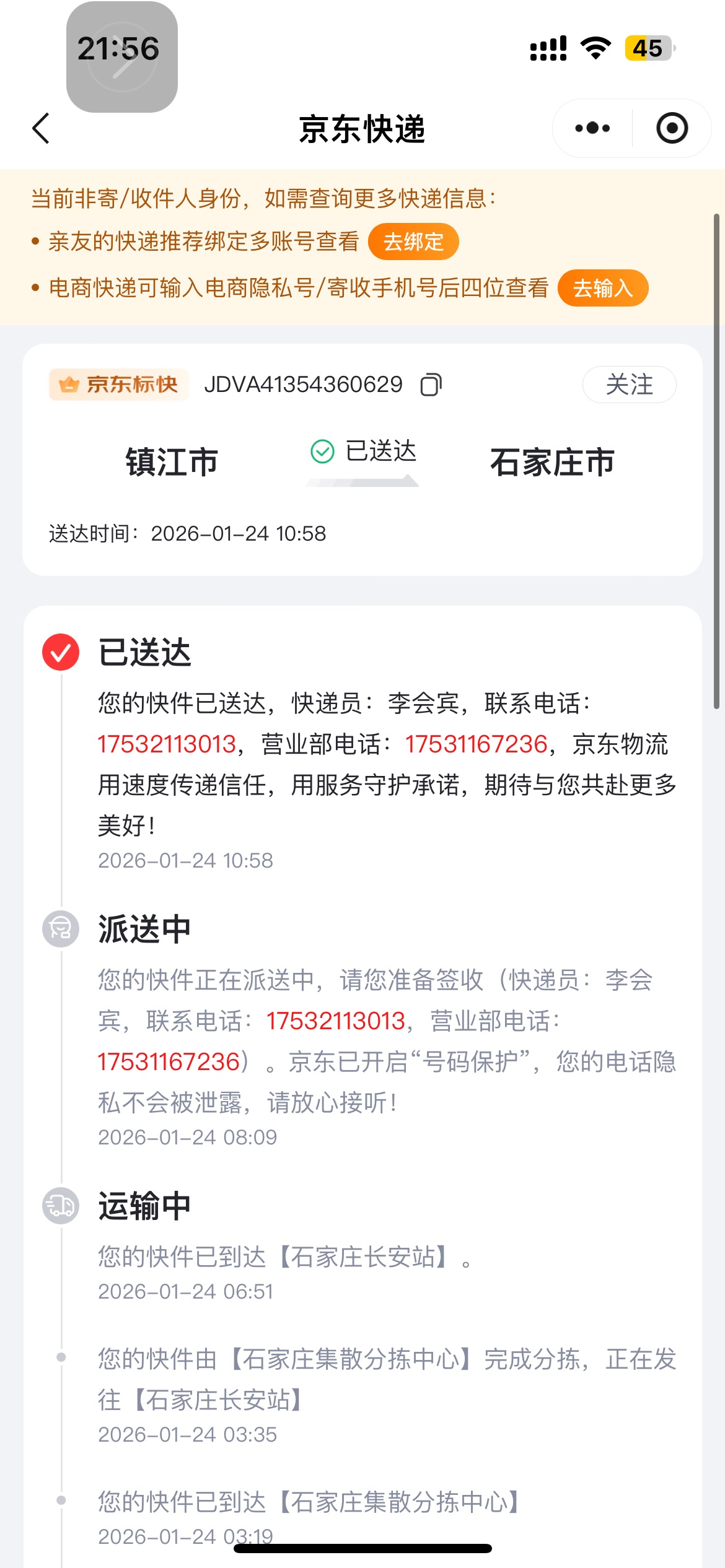Dial courier 17532113013 in the 派送中 entry
Screen dimensions: 725x1568
click(335, 1021)
